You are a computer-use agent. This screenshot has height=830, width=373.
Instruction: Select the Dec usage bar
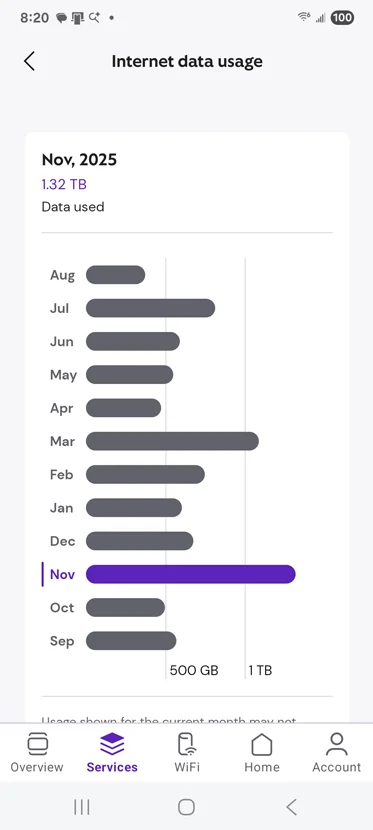point(140,541)
